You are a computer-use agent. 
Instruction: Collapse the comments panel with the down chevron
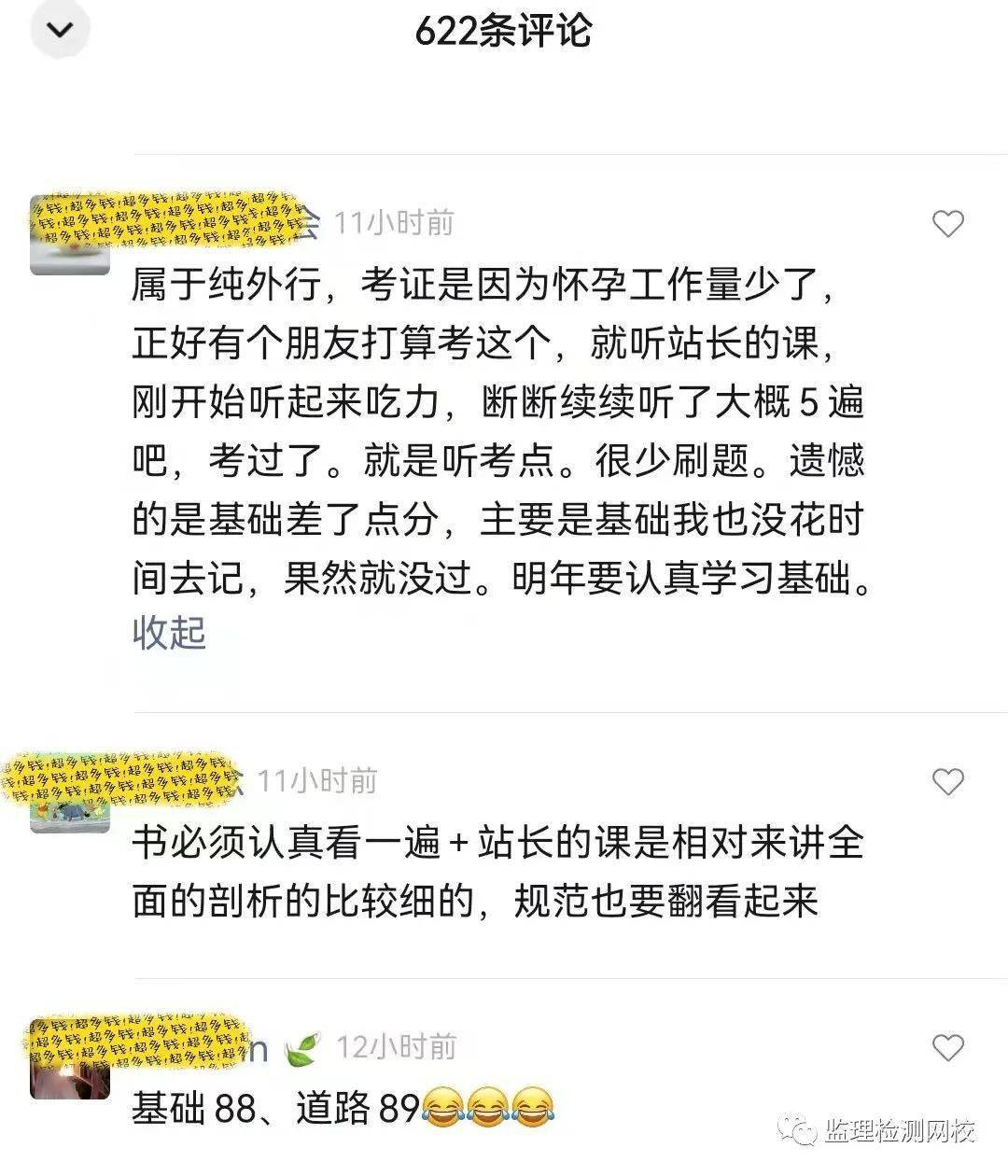(61, 30)
